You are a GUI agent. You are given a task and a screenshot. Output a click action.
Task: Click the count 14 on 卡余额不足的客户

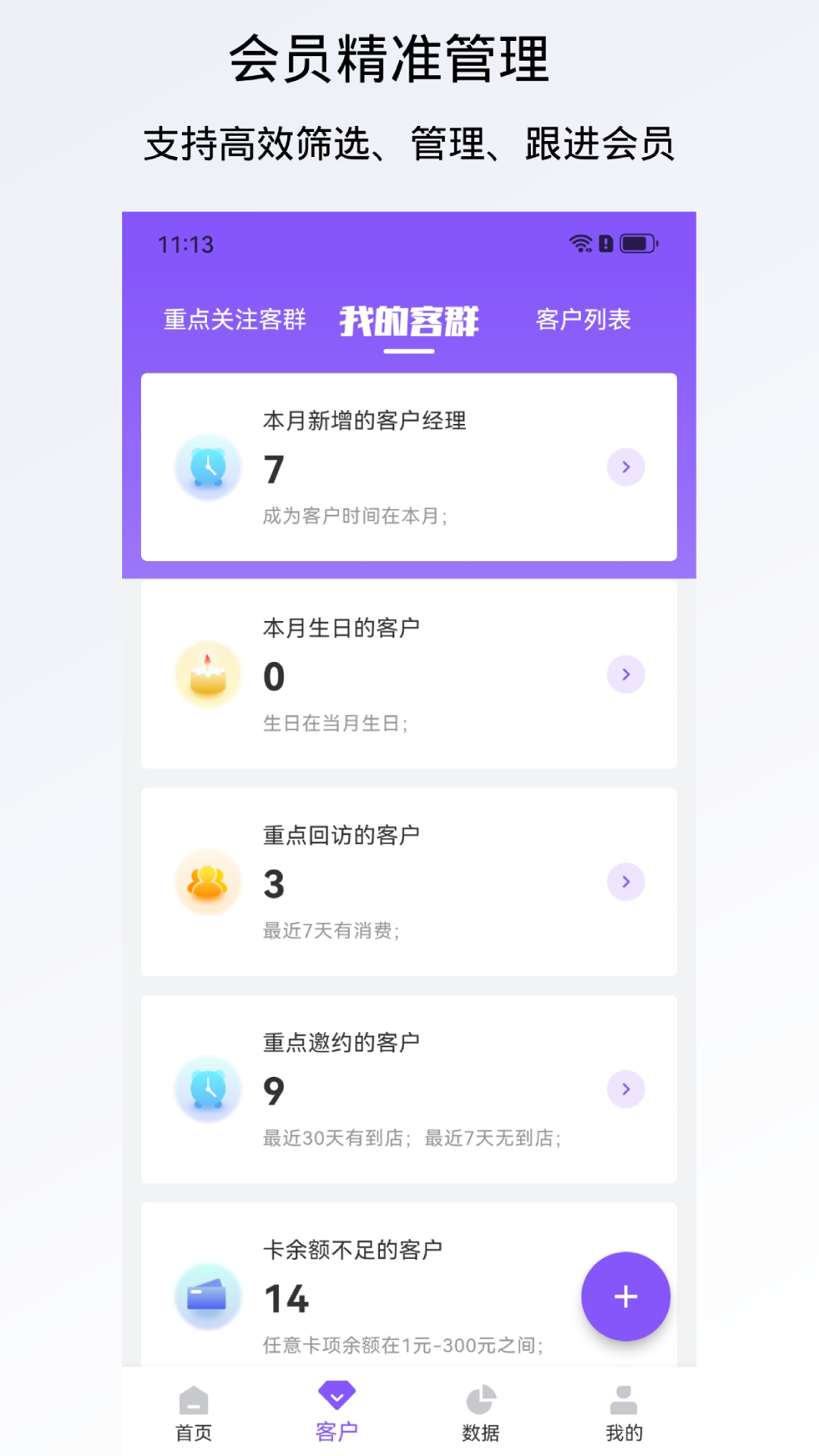(x=286, y=1298)
